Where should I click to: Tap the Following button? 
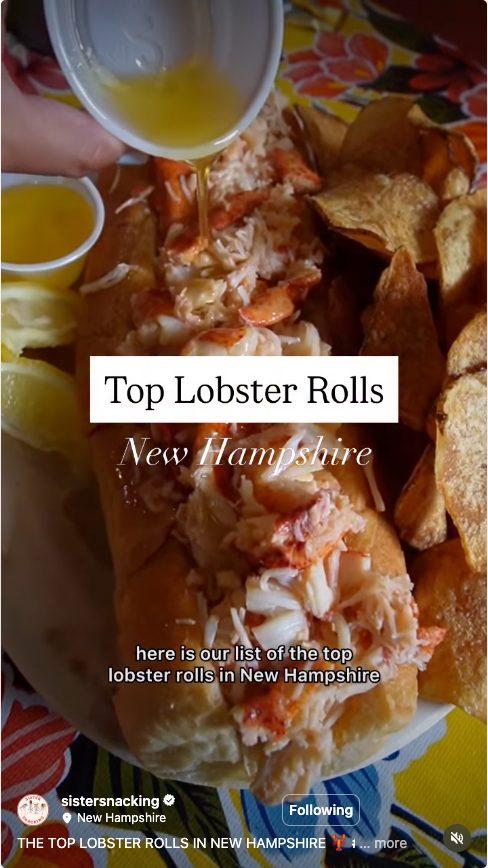tap(321, 810)
